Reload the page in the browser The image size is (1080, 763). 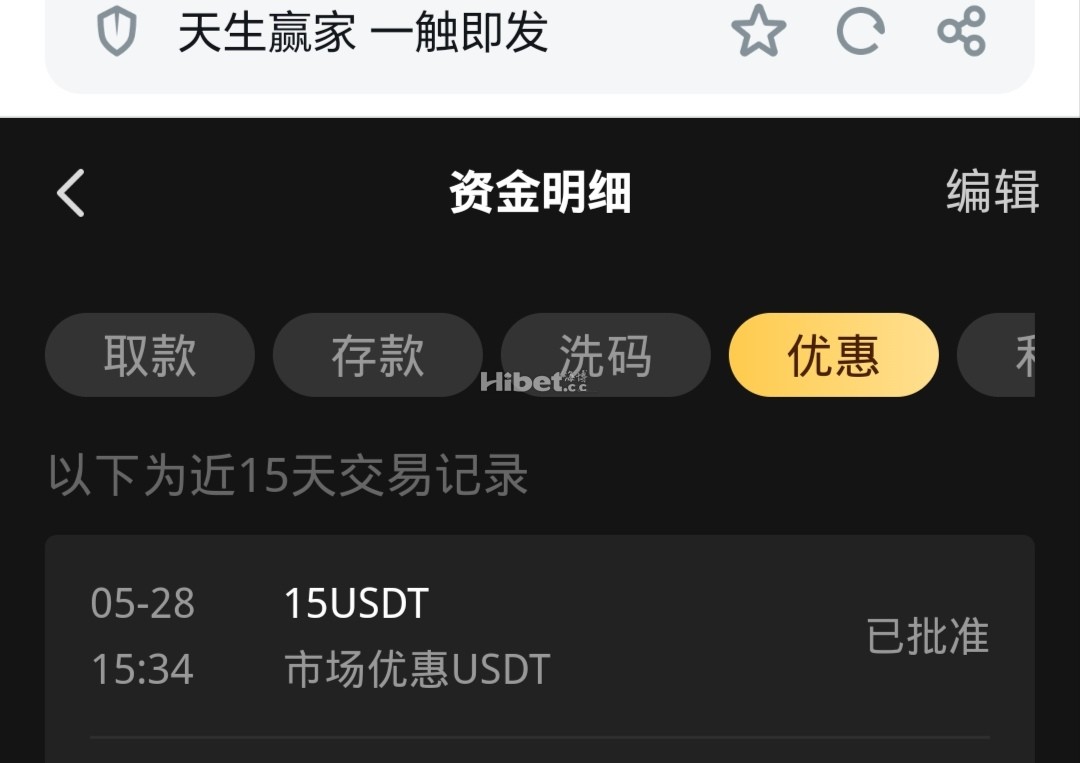[860, 31]
